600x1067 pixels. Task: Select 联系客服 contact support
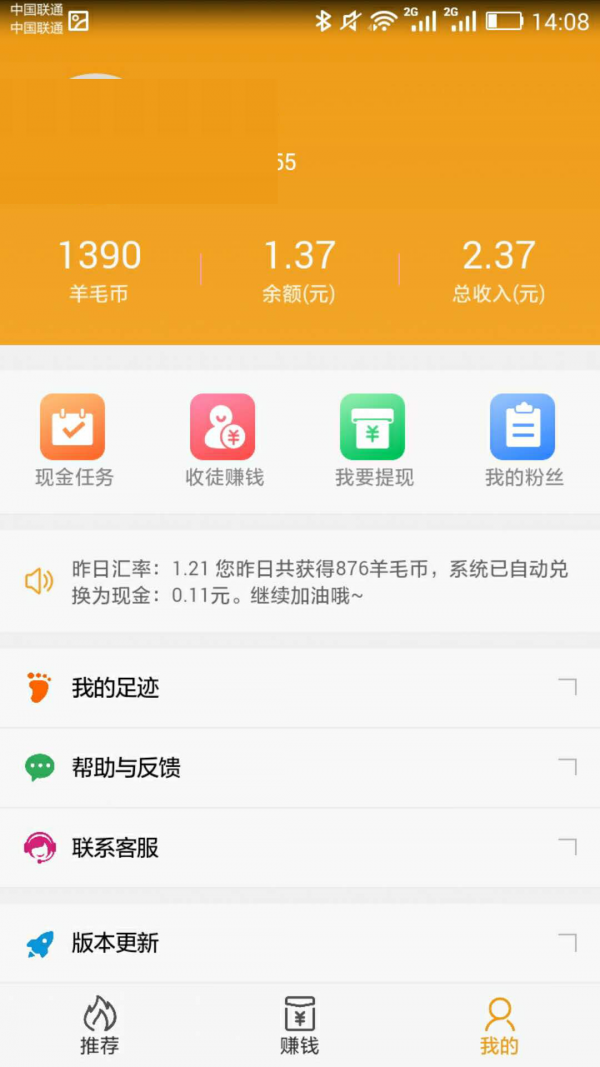point(300,848)
